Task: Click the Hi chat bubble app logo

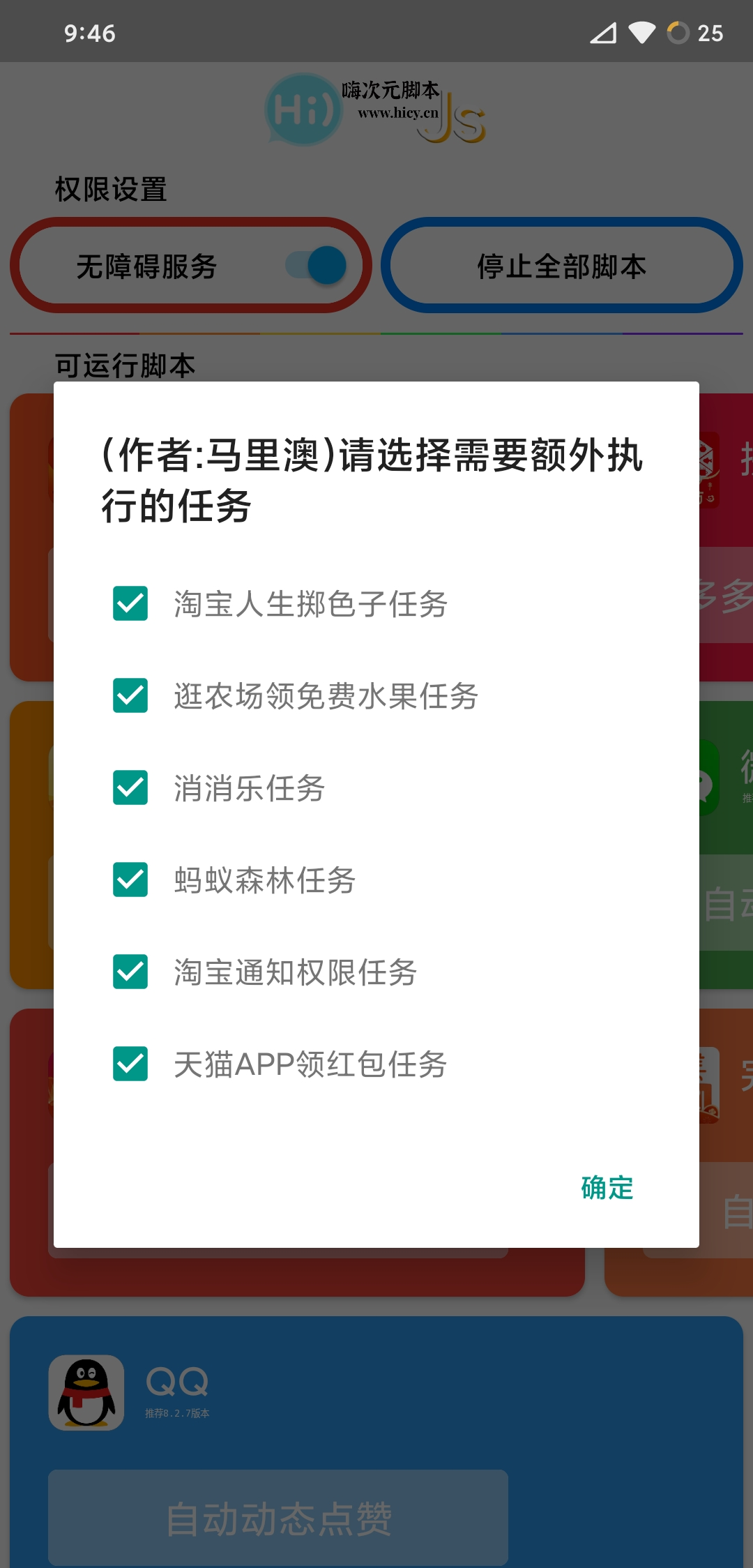Action: point(303,112)
